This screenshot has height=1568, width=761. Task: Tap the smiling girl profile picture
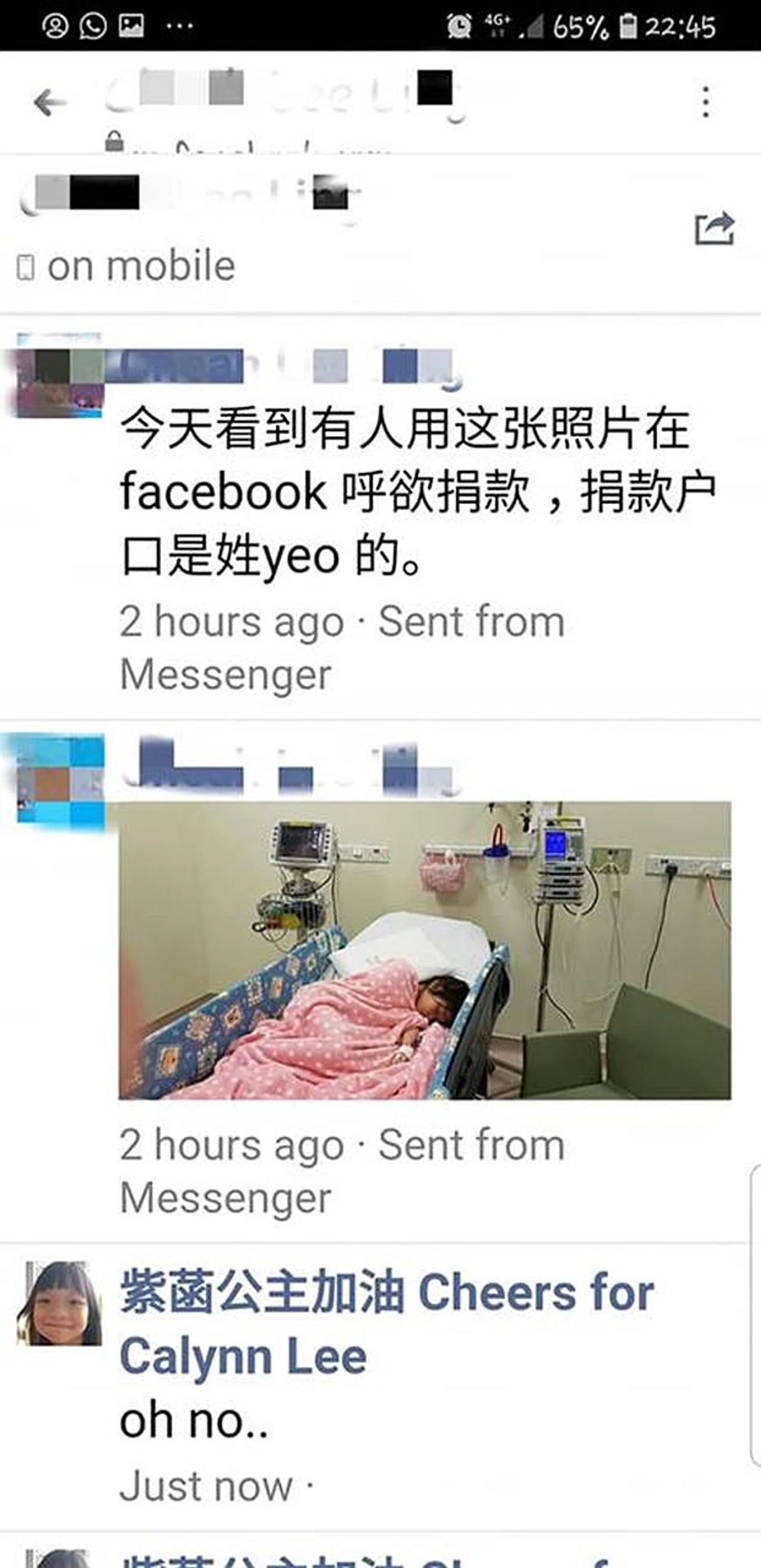click(x=60, y=1303)
